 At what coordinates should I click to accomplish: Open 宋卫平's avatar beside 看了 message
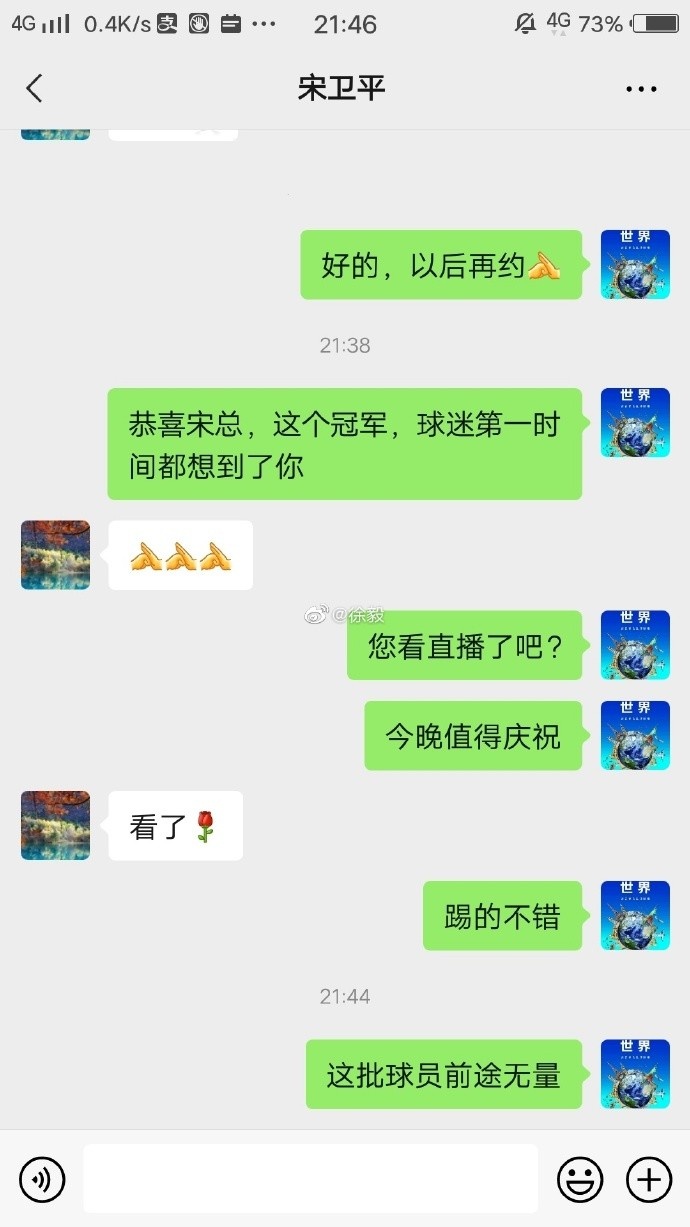click(56, 826)
